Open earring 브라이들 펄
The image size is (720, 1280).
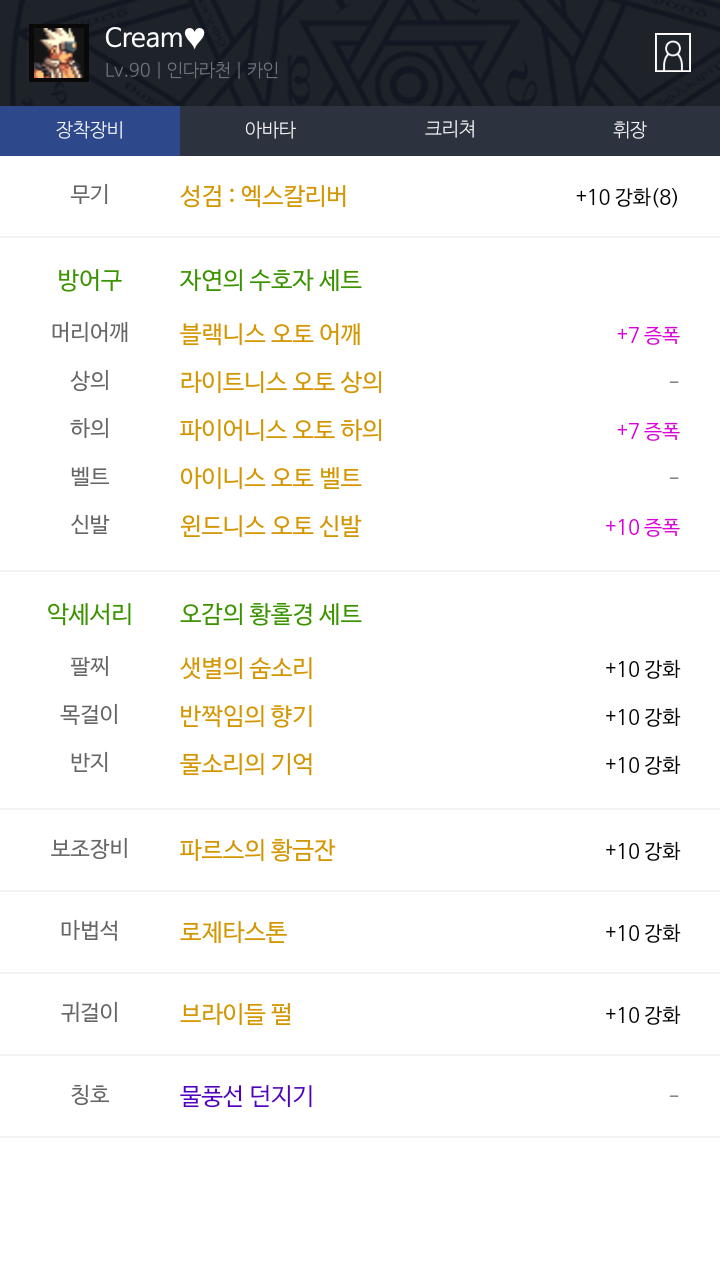(235, 1014)
